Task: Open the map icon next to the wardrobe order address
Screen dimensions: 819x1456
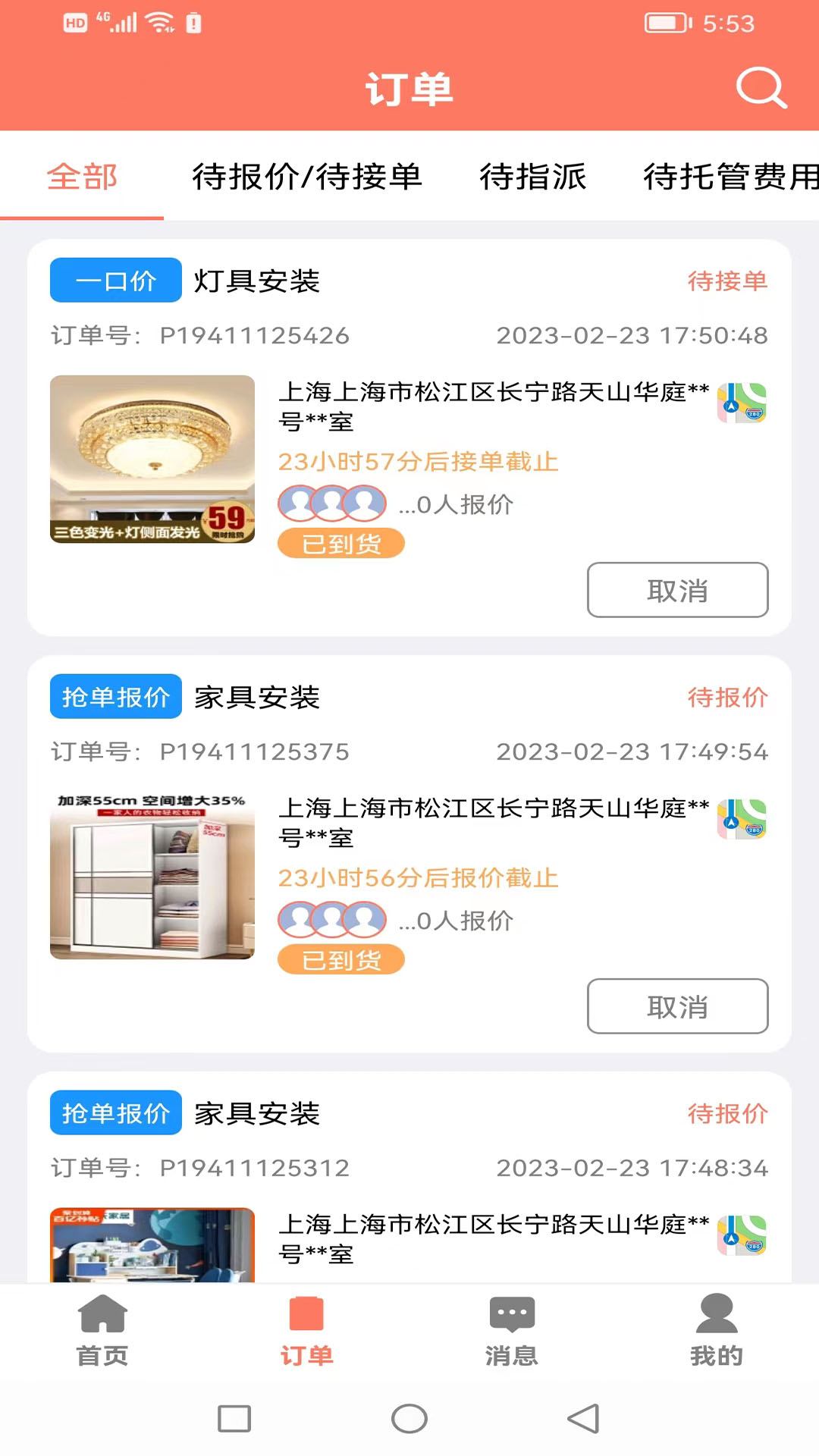Action: tap(741, 819)
